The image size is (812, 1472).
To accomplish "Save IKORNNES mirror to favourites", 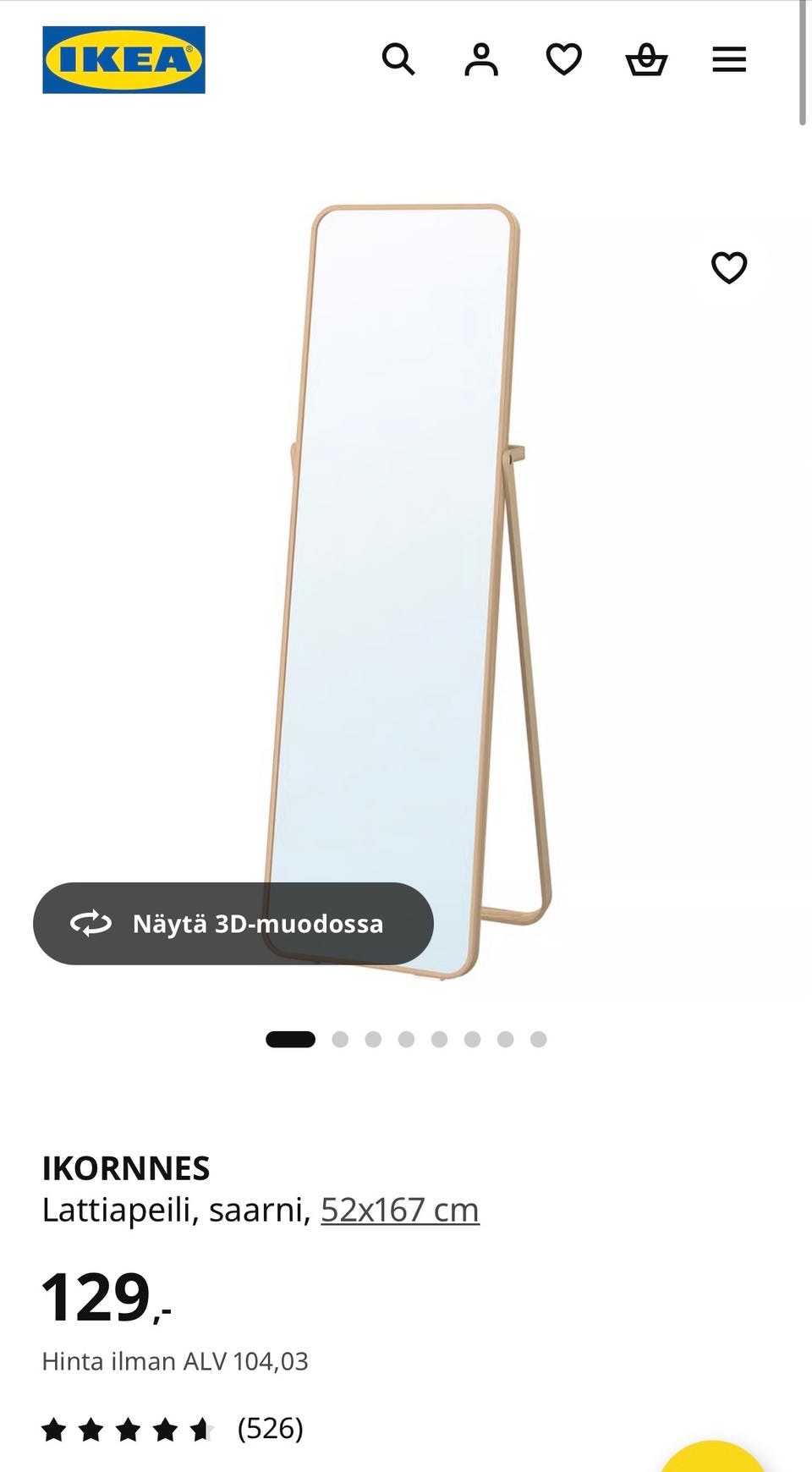I will click(x=729, y=267).
